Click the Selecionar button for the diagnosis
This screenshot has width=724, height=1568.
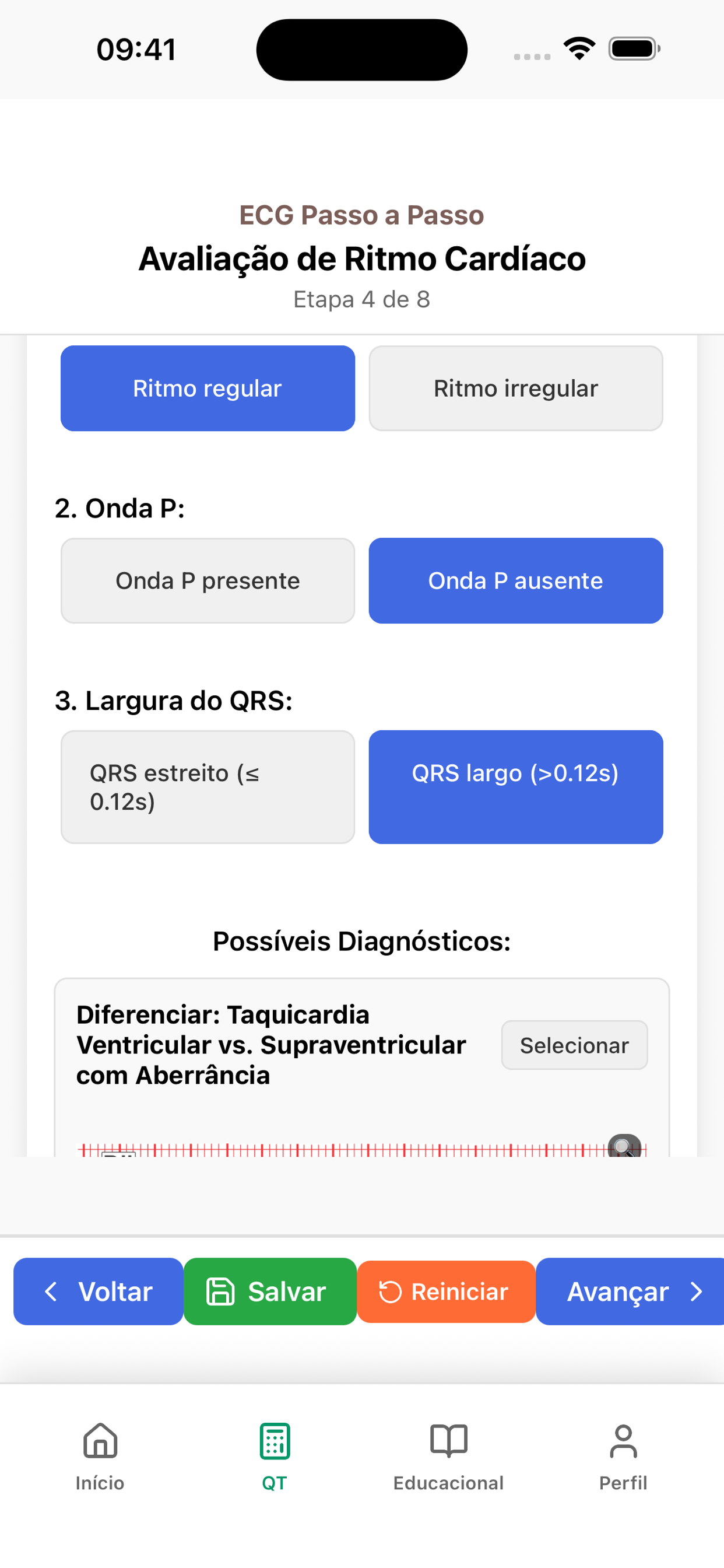[x=574, y=1045]
